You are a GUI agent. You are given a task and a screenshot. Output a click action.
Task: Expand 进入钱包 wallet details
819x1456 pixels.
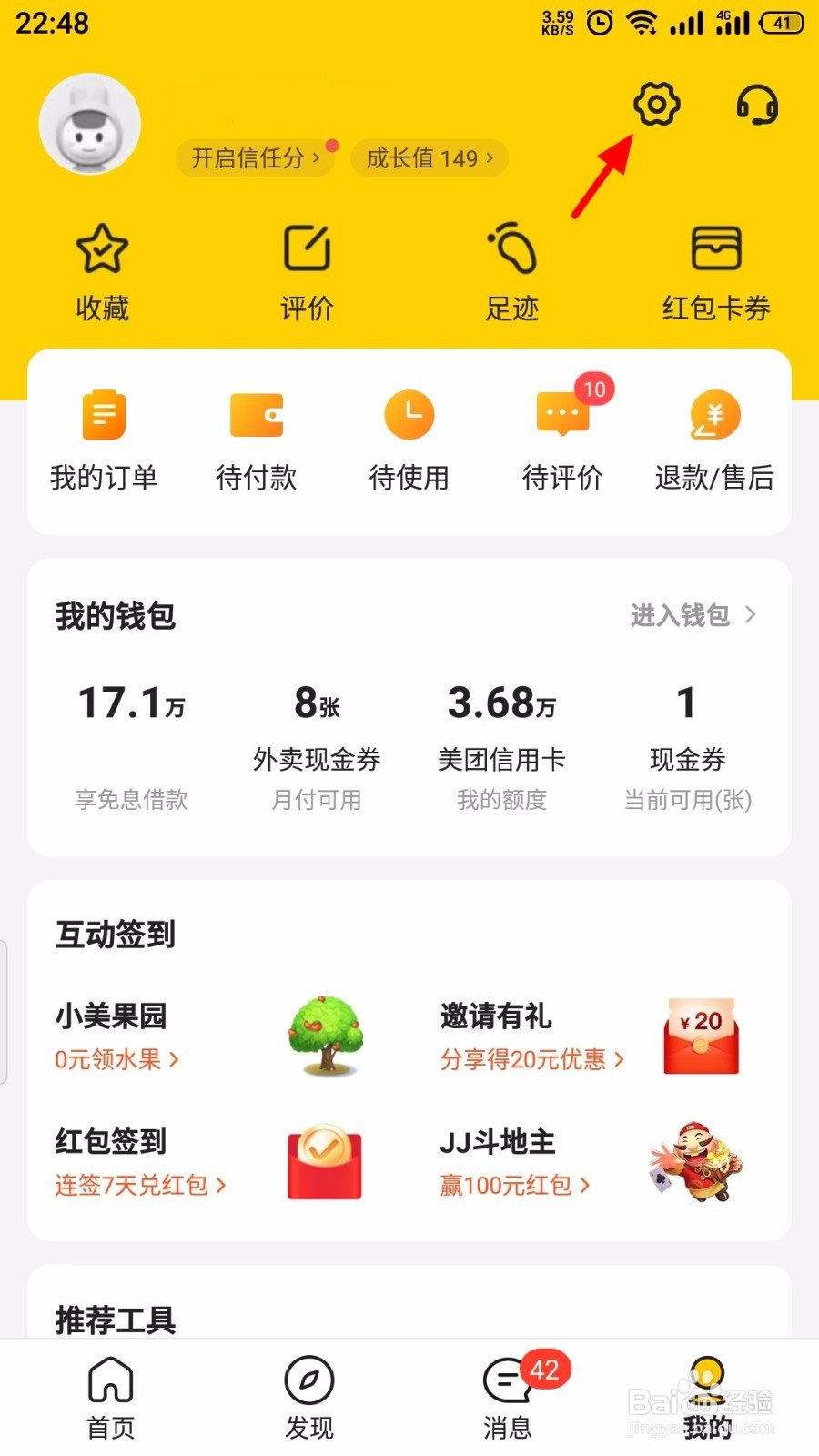pyautogui.click(x=692, y=615)
